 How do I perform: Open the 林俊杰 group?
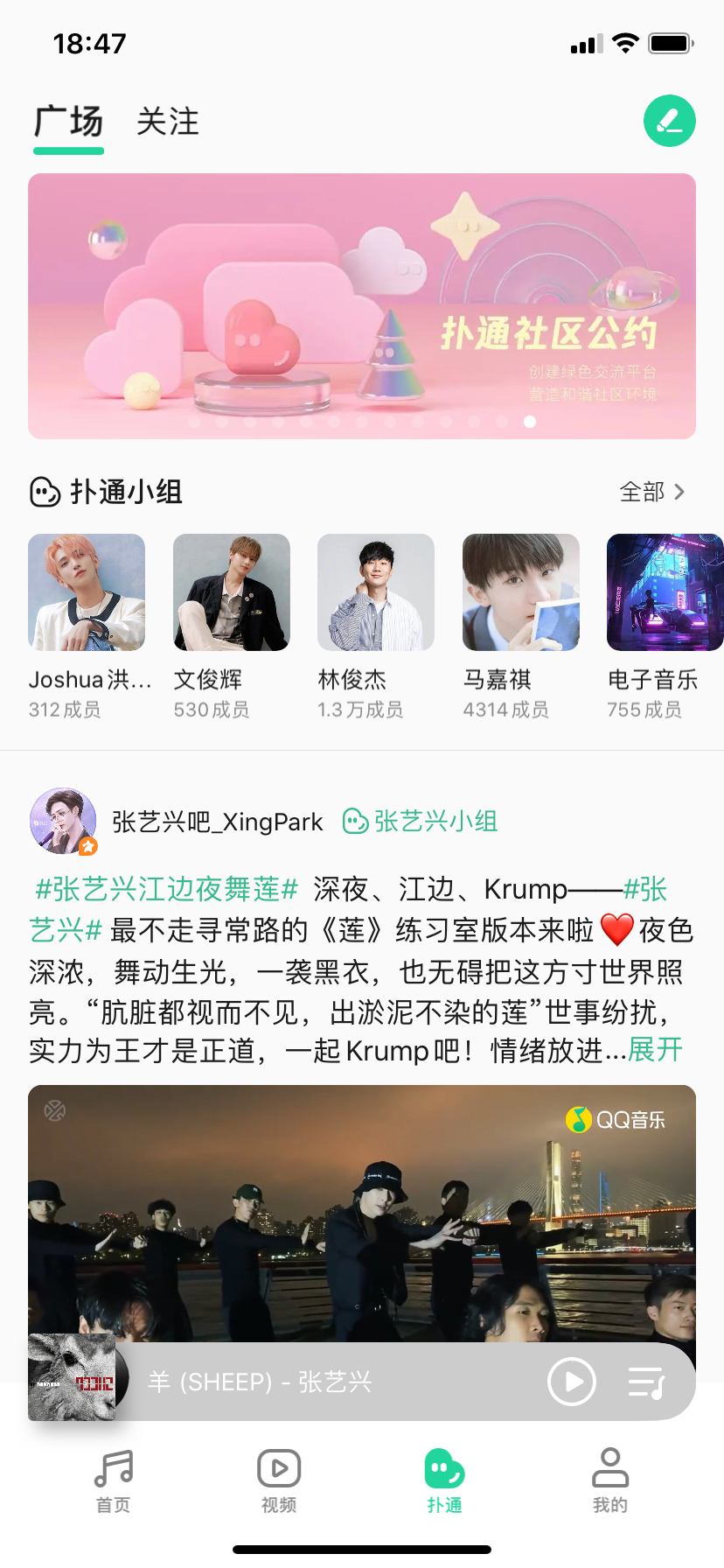tap(376, 626)
